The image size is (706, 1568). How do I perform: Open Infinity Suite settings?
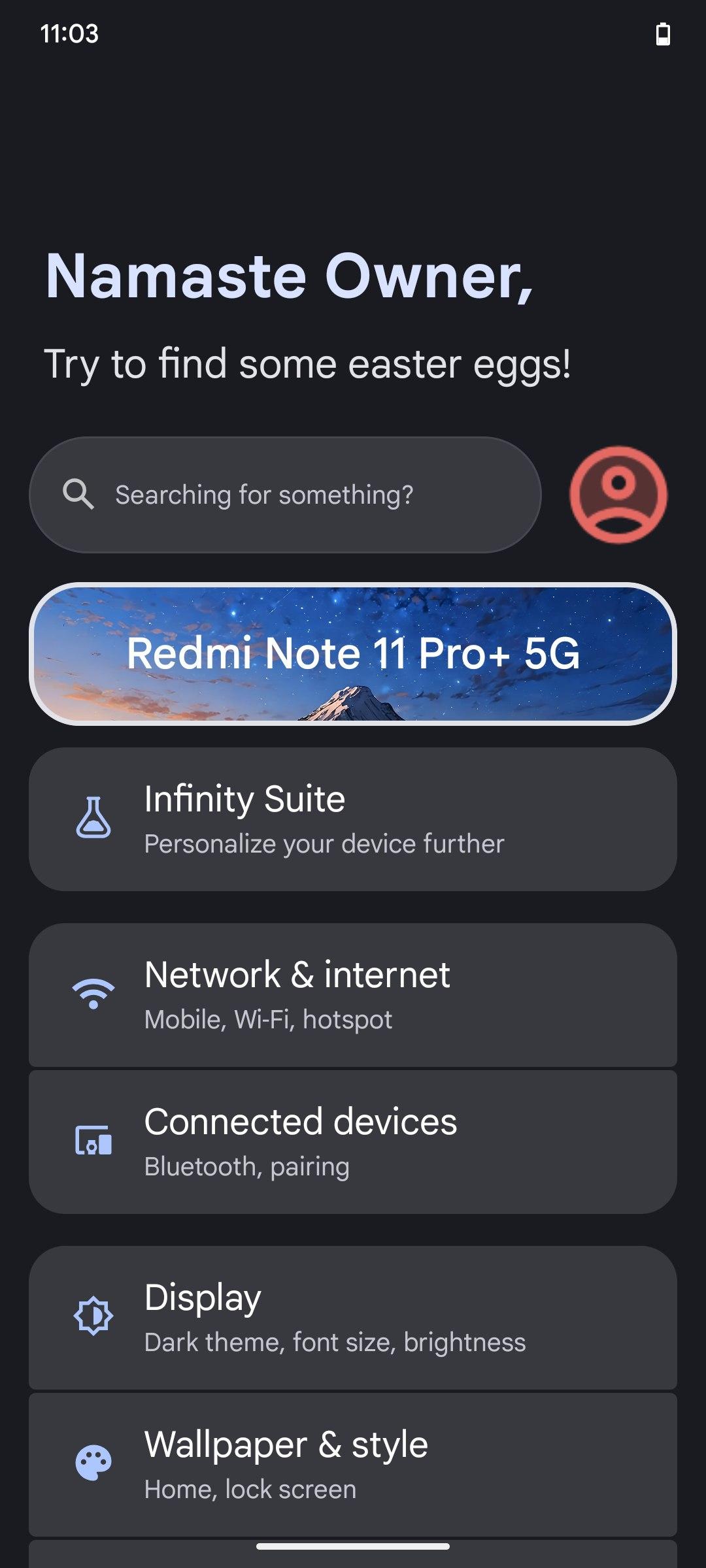coord(353,819)
